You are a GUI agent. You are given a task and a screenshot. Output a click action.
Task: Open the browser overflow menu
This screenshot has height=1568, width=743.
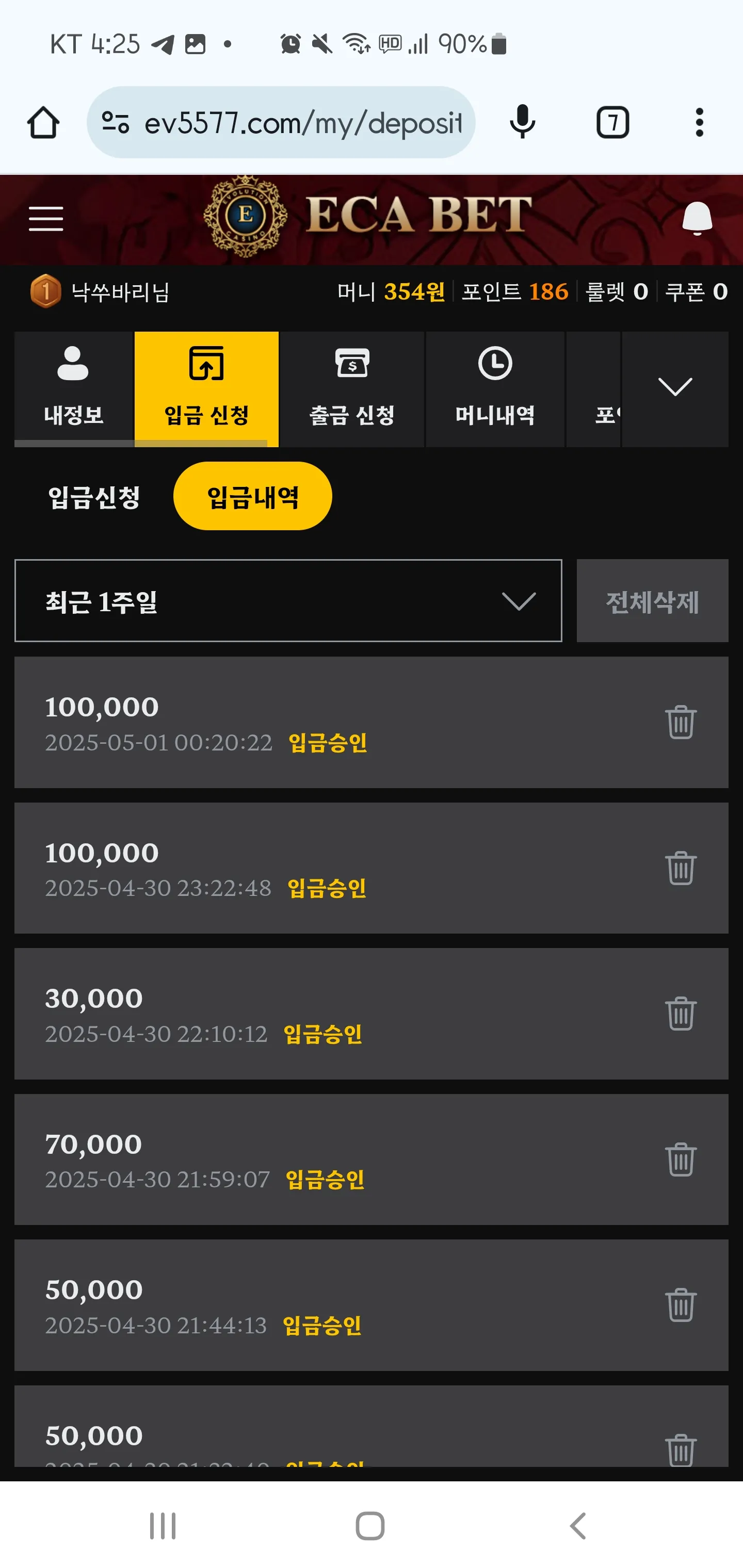click(699, 122)
